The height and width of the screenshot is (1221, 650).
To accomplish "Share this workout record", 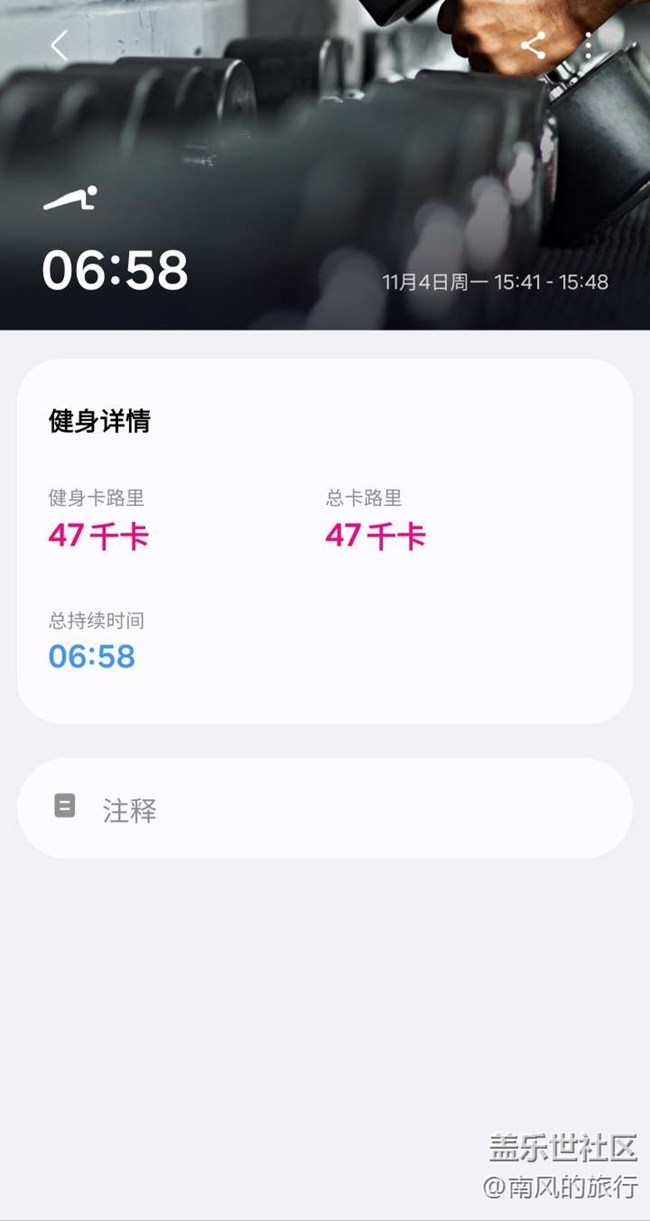I will point(533,45).
